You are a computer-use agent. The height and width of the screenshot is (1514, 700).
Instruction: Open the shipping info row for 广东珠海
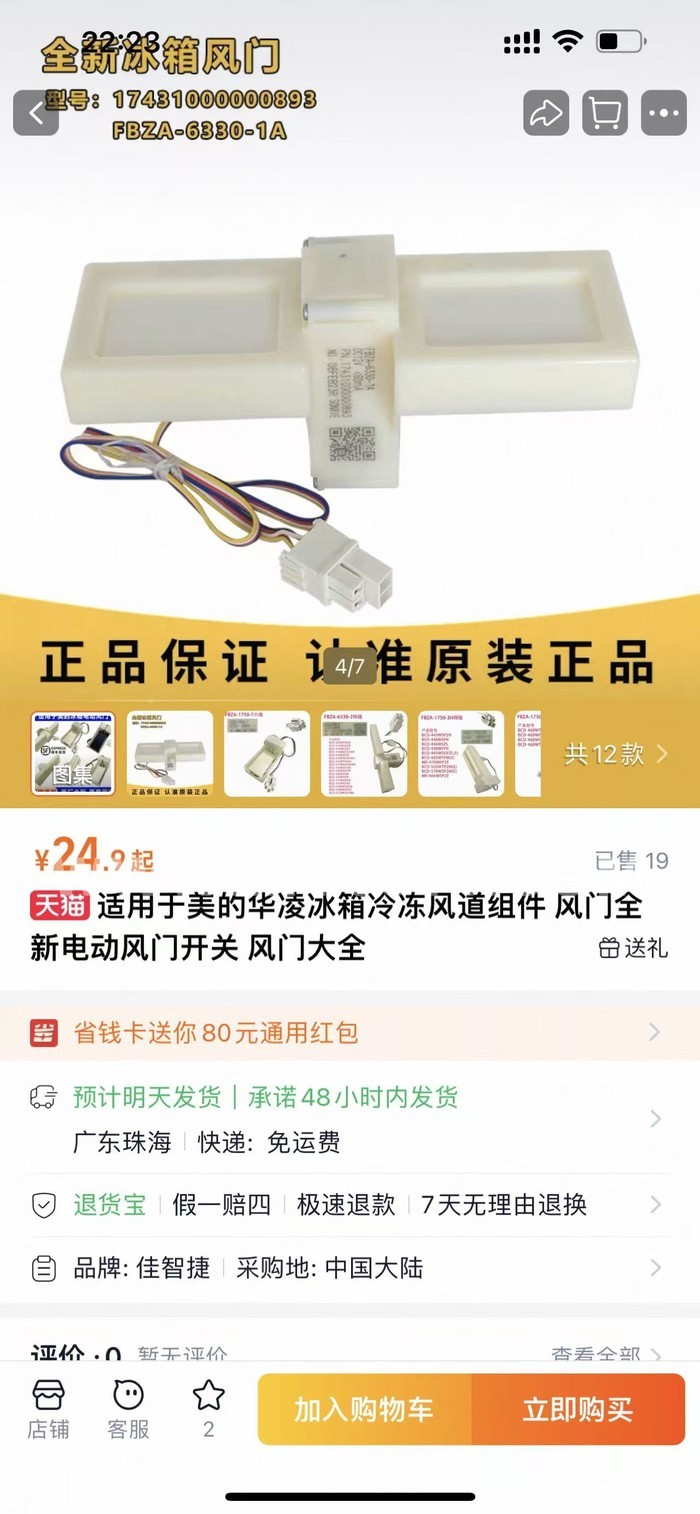(350, 1119)
